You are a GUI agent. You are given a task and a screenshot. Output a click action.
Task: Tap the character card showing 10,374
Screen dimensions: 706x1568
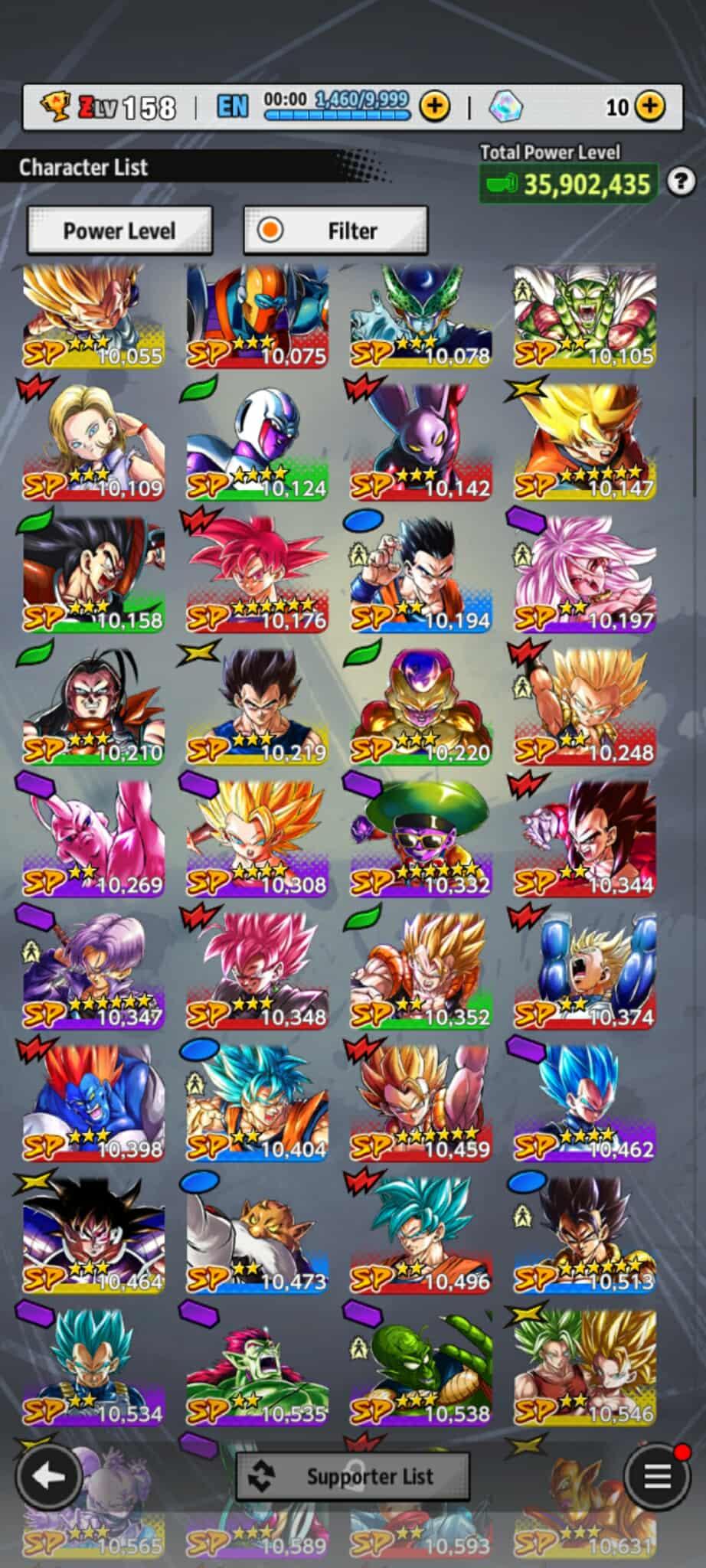[584, 971]
